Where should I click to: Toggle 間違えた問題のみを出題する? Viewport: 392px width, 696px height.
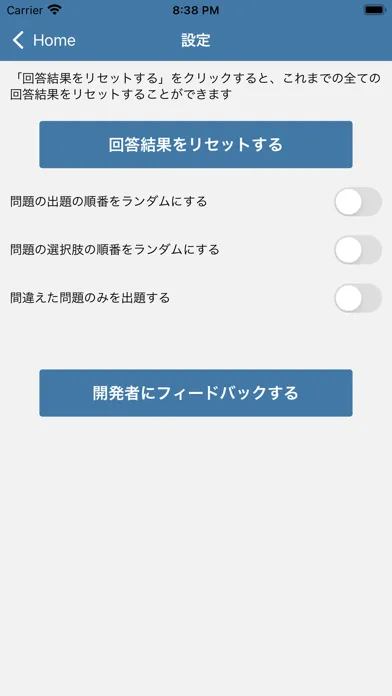pyautogui.click(x=358, y=298)
